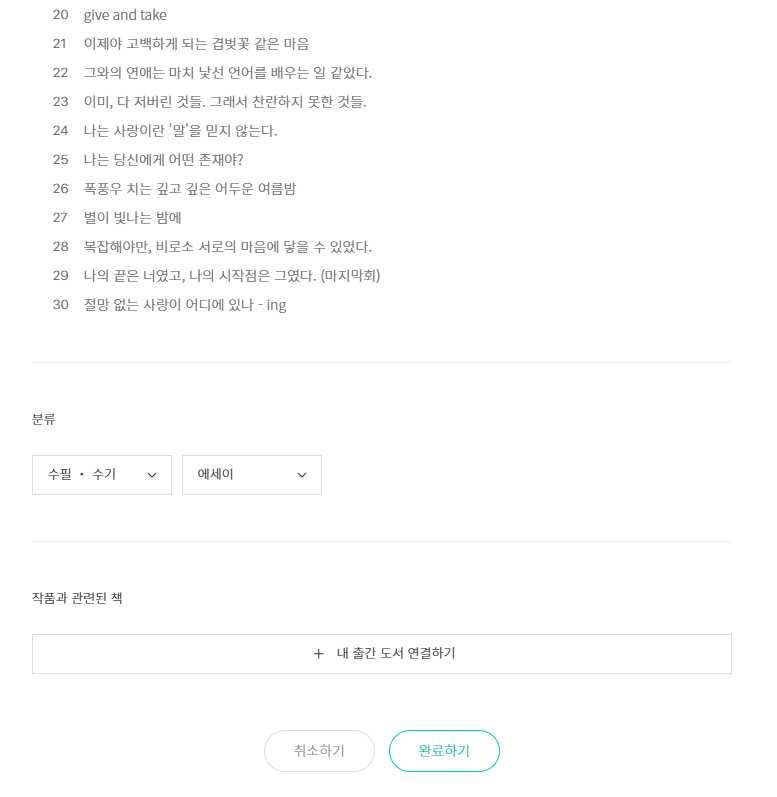Open the 수필 · 수기 category dropdown
The image size is (777, 797).
pyautogui.click(x=102, y=475)
